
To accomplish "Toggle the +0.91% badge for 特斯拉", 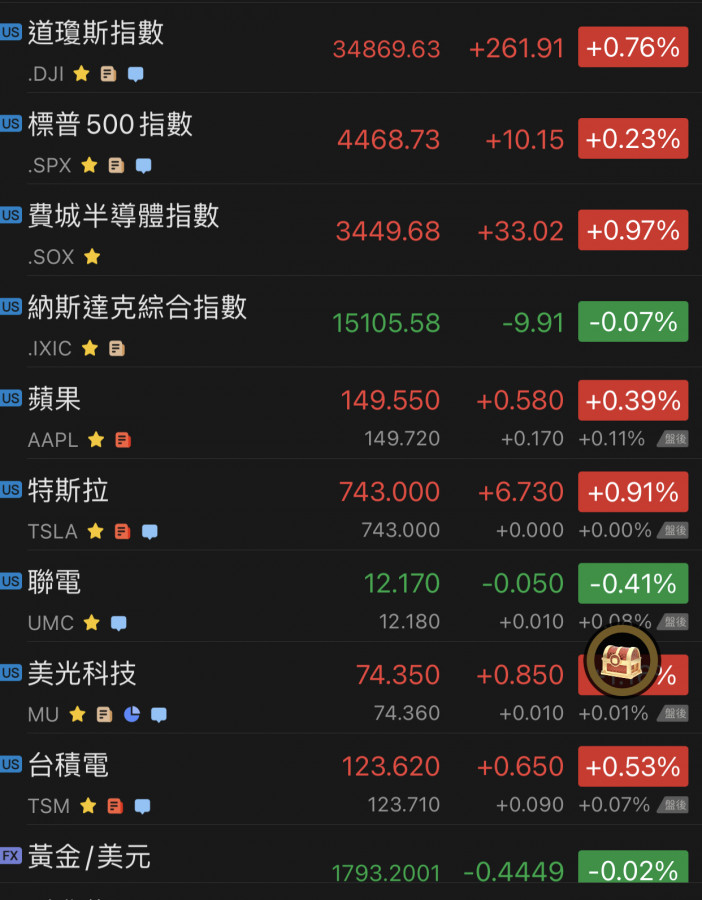I will [x=632, y=492].
